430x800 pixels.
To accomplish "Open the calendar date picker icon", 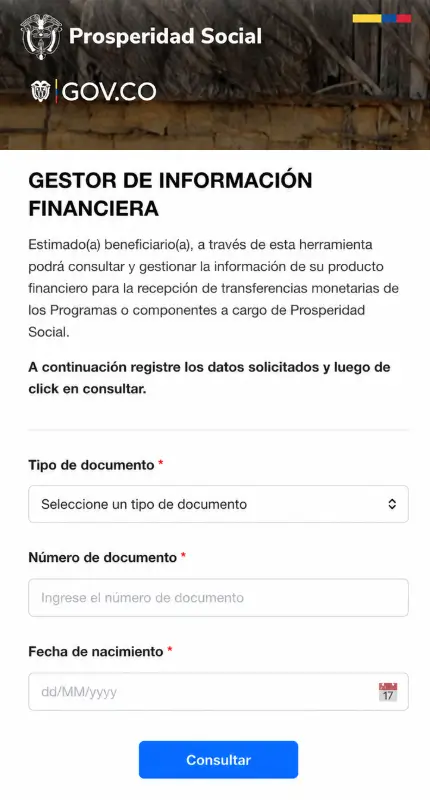I will coord(388,692).
